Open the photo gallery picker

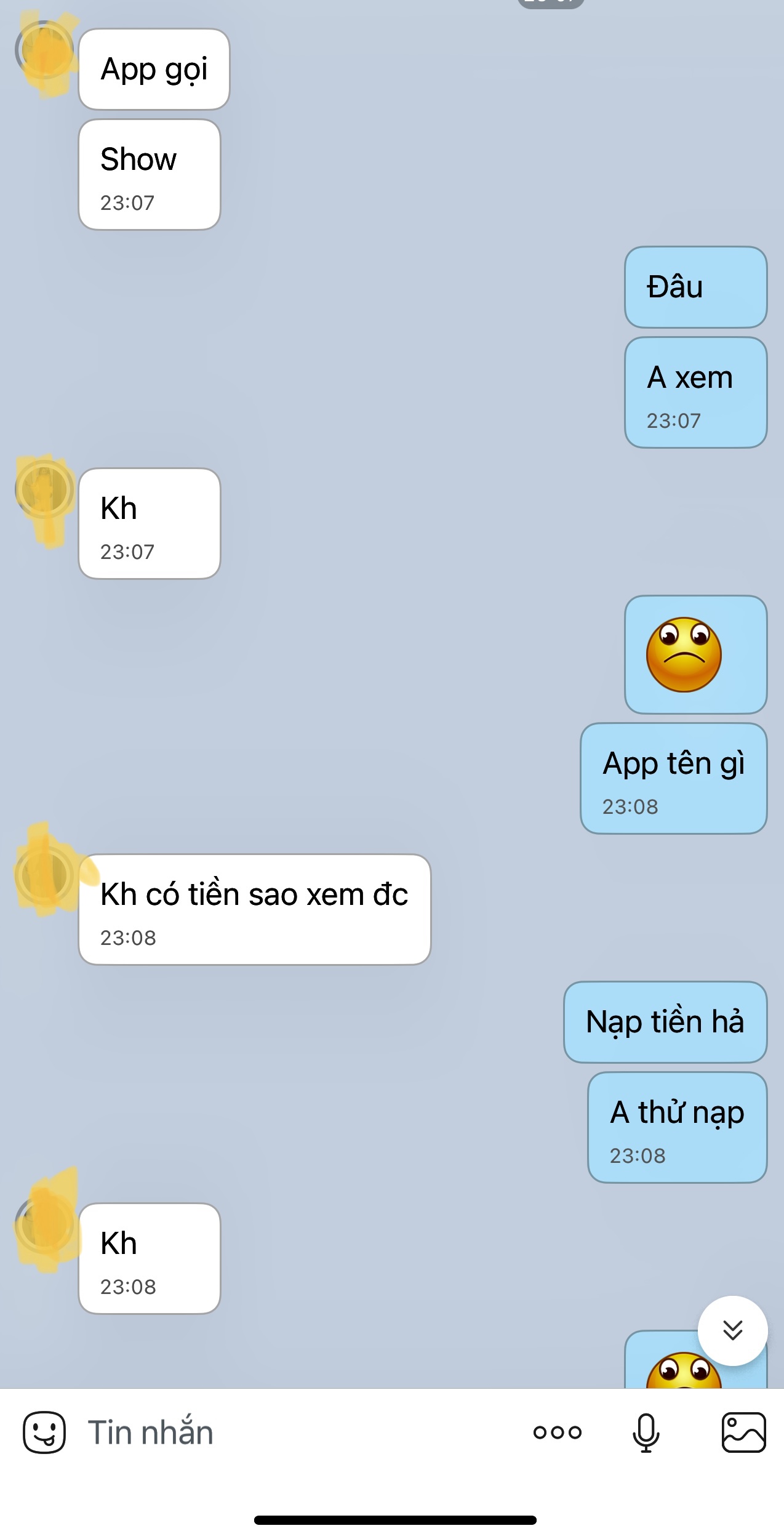(743, 1433)
